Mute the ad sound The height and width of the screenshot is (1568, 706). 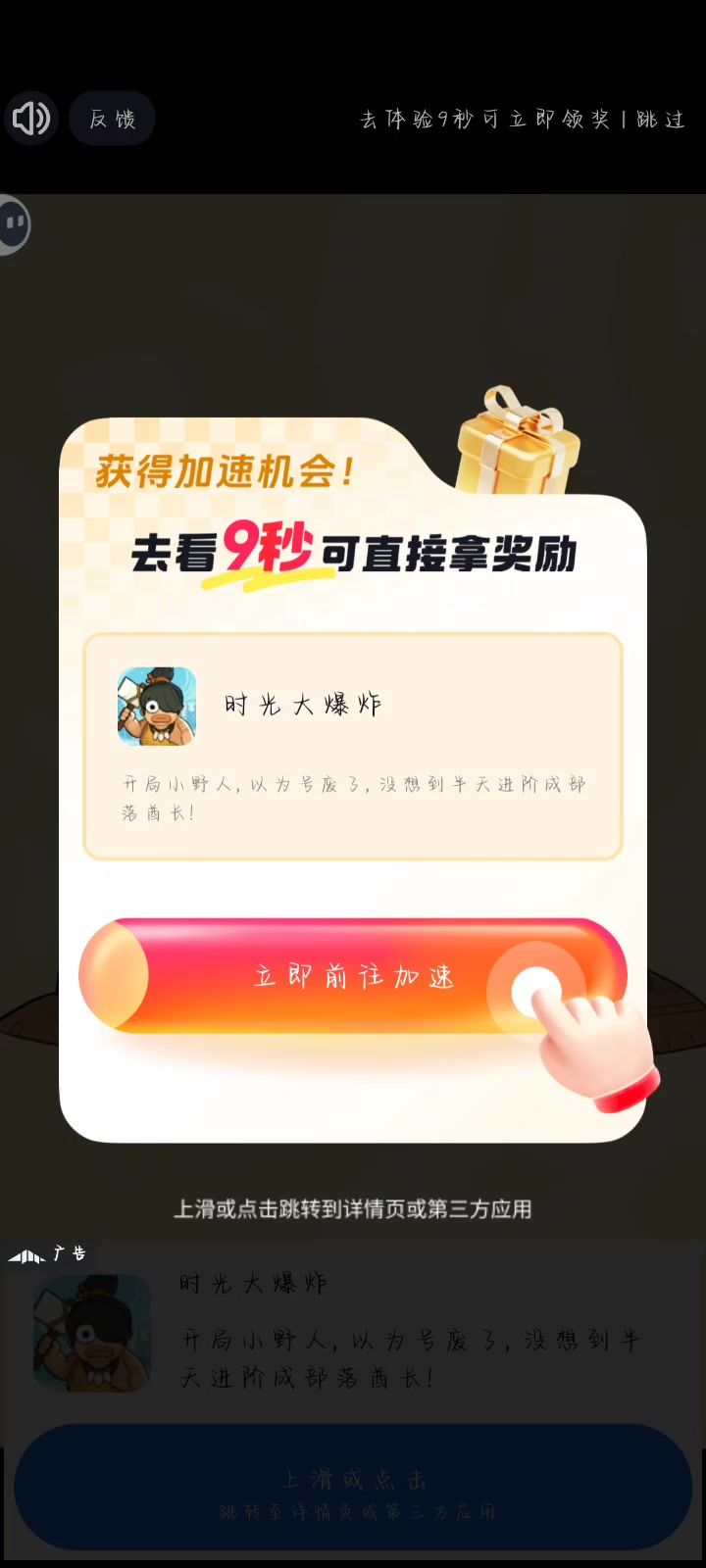31,119
